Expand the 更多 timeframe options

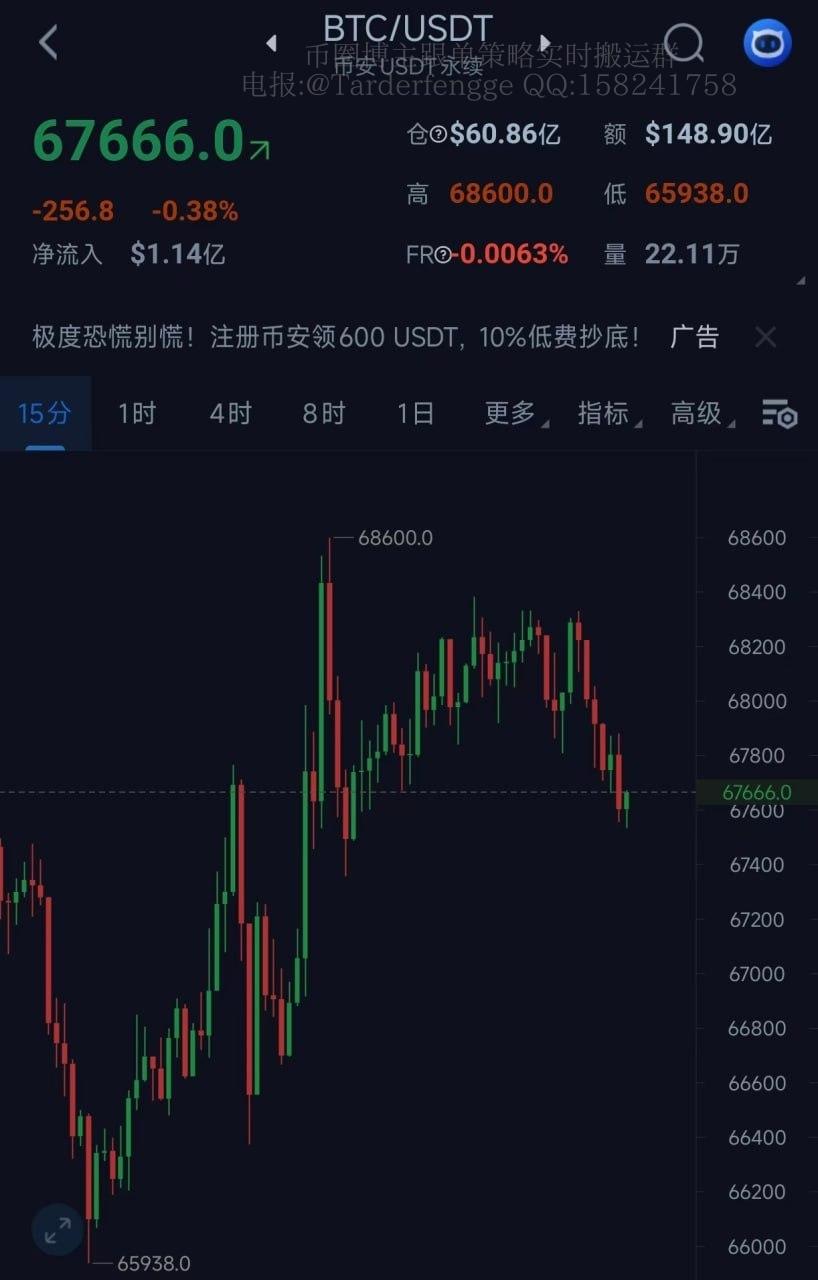514,413
